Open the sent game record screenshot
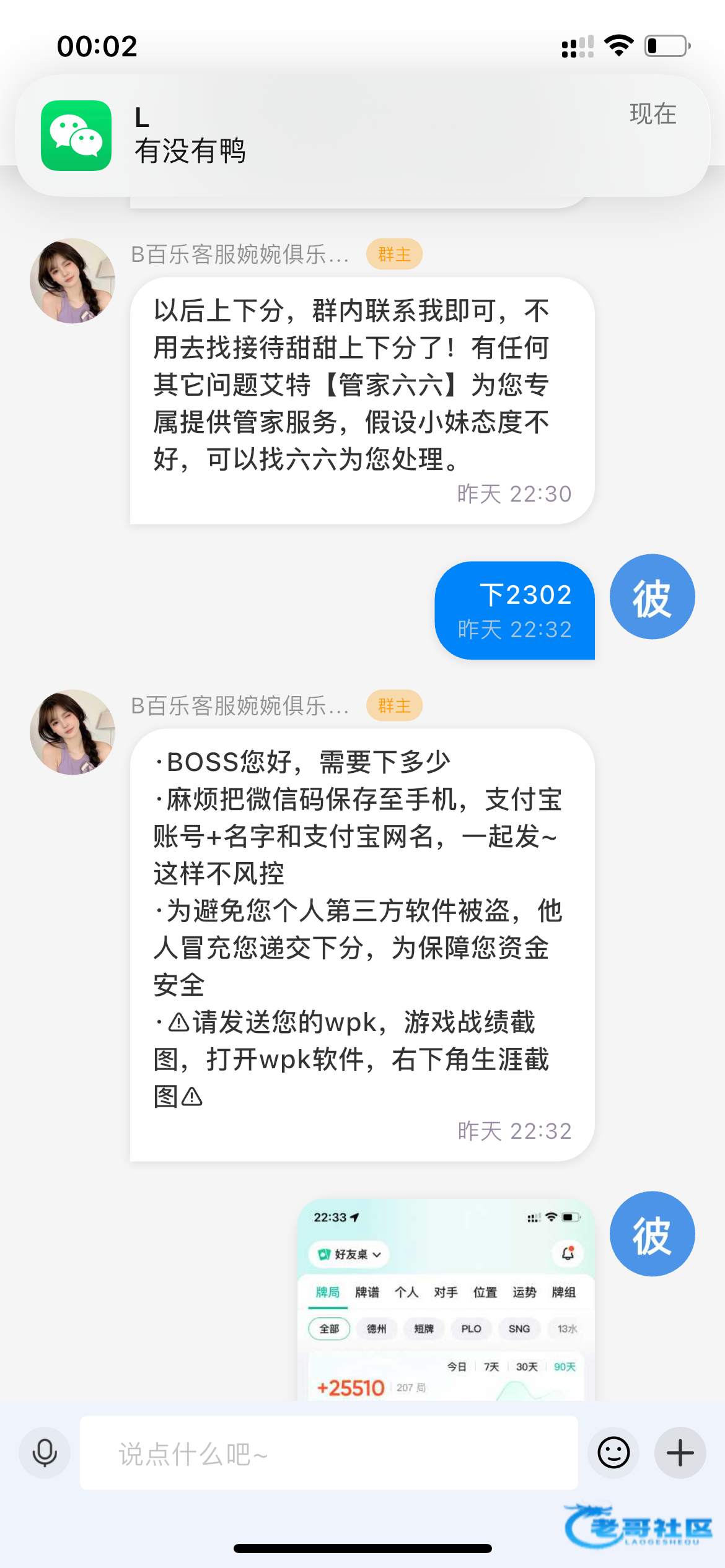The height and width of the screenshot is (1568, 725). point(446,1300)
